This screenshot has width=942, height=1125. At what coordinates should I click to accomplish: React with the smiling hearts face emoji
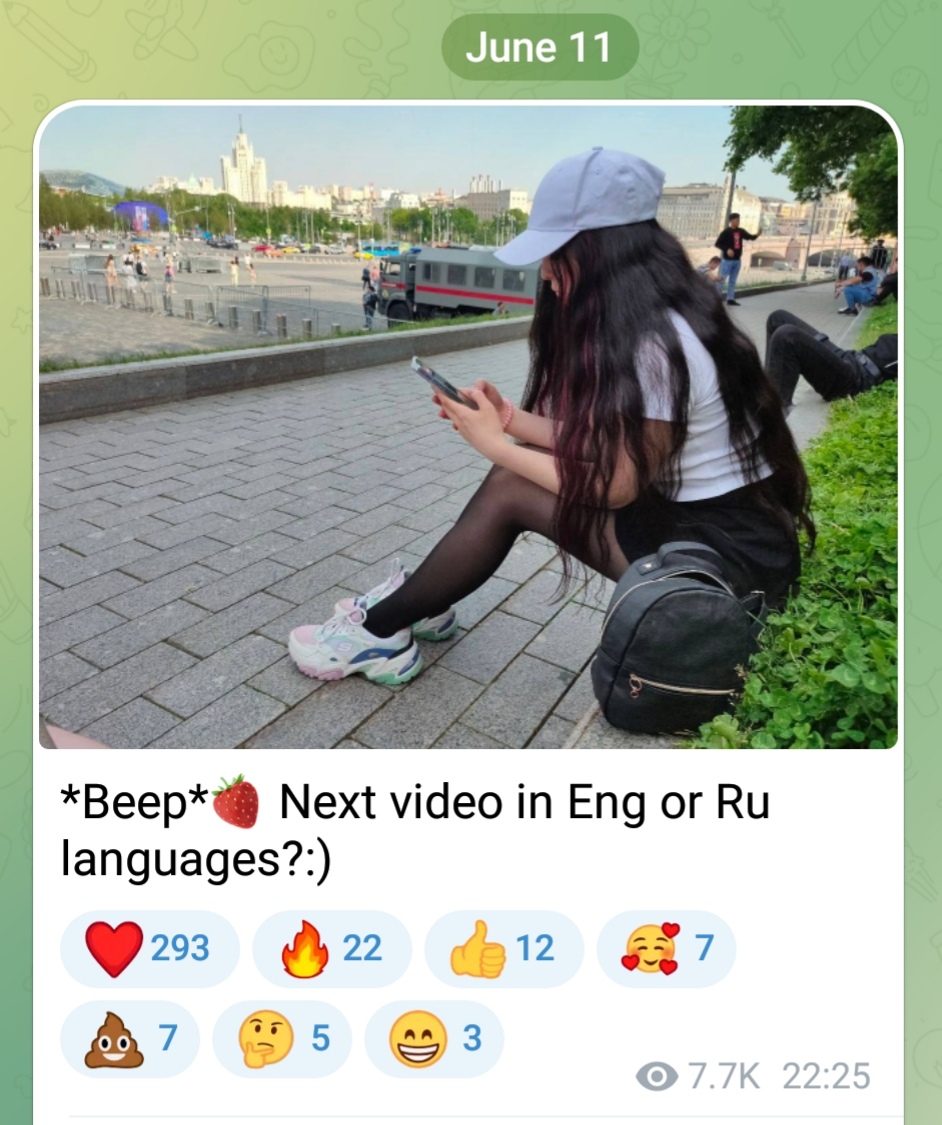click(x=666, y=948)
